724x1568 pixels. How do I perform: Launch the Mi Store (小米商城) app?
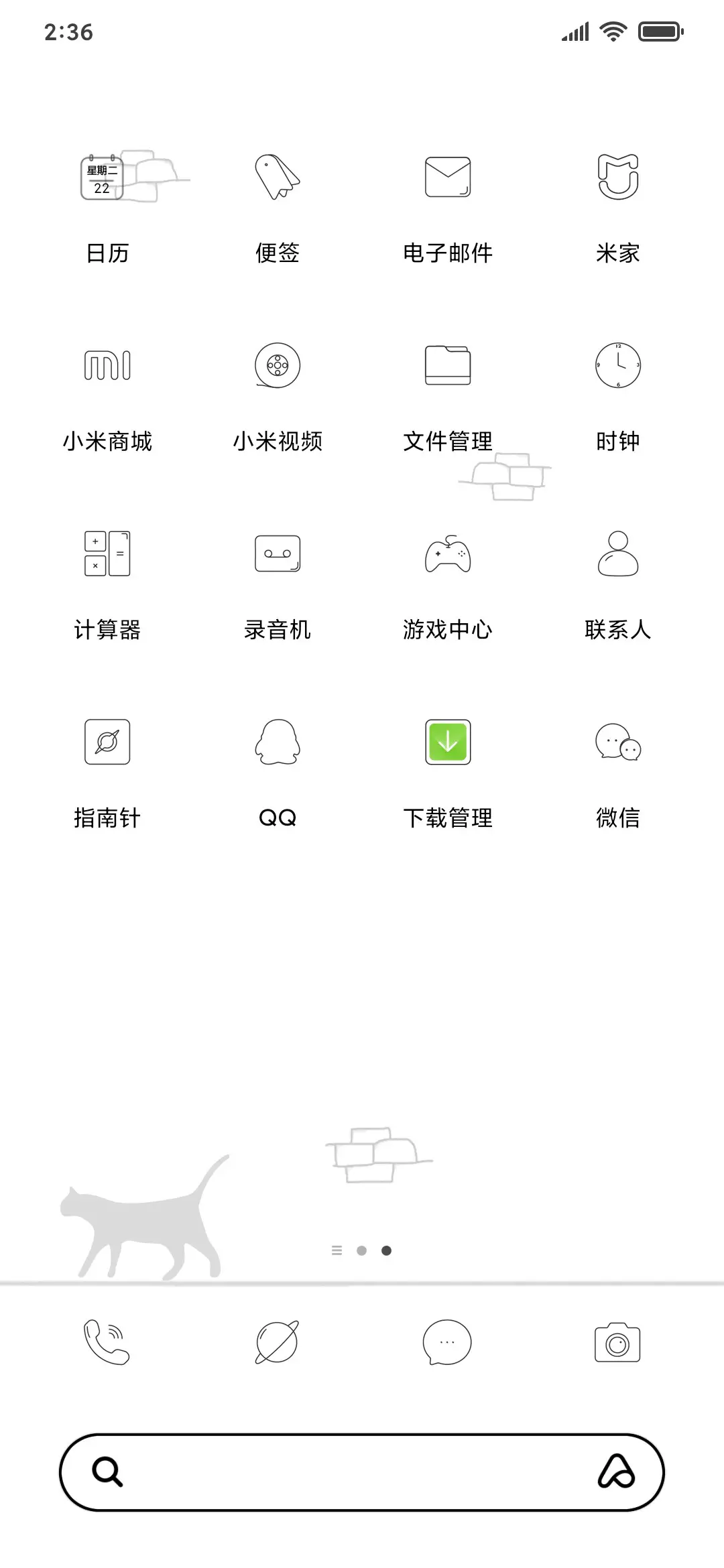tap(107, 365)
